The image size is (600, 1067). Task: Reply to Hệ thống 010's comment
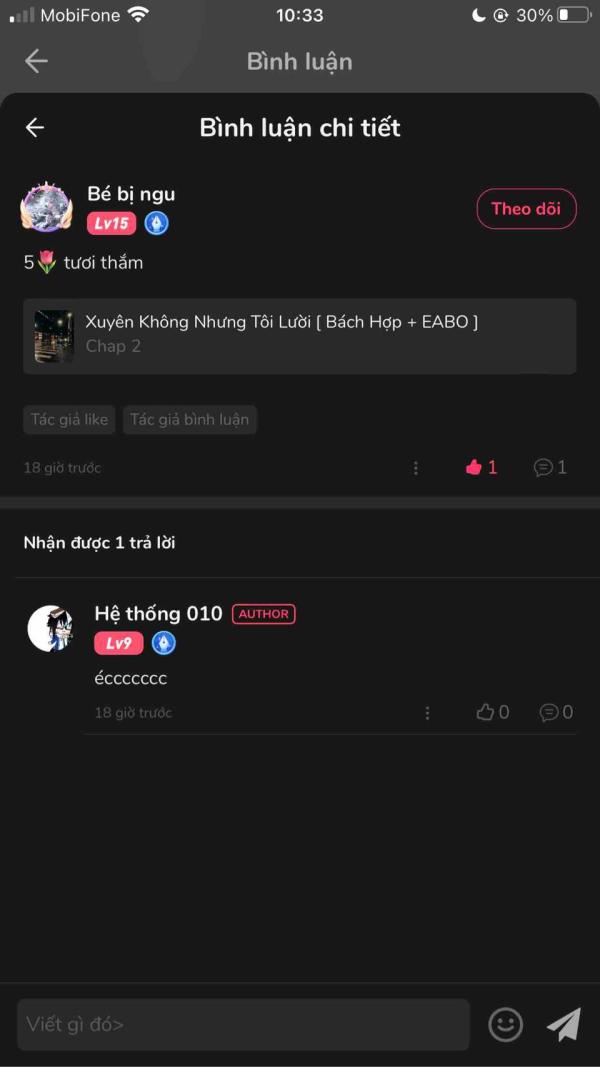[556, 712]
